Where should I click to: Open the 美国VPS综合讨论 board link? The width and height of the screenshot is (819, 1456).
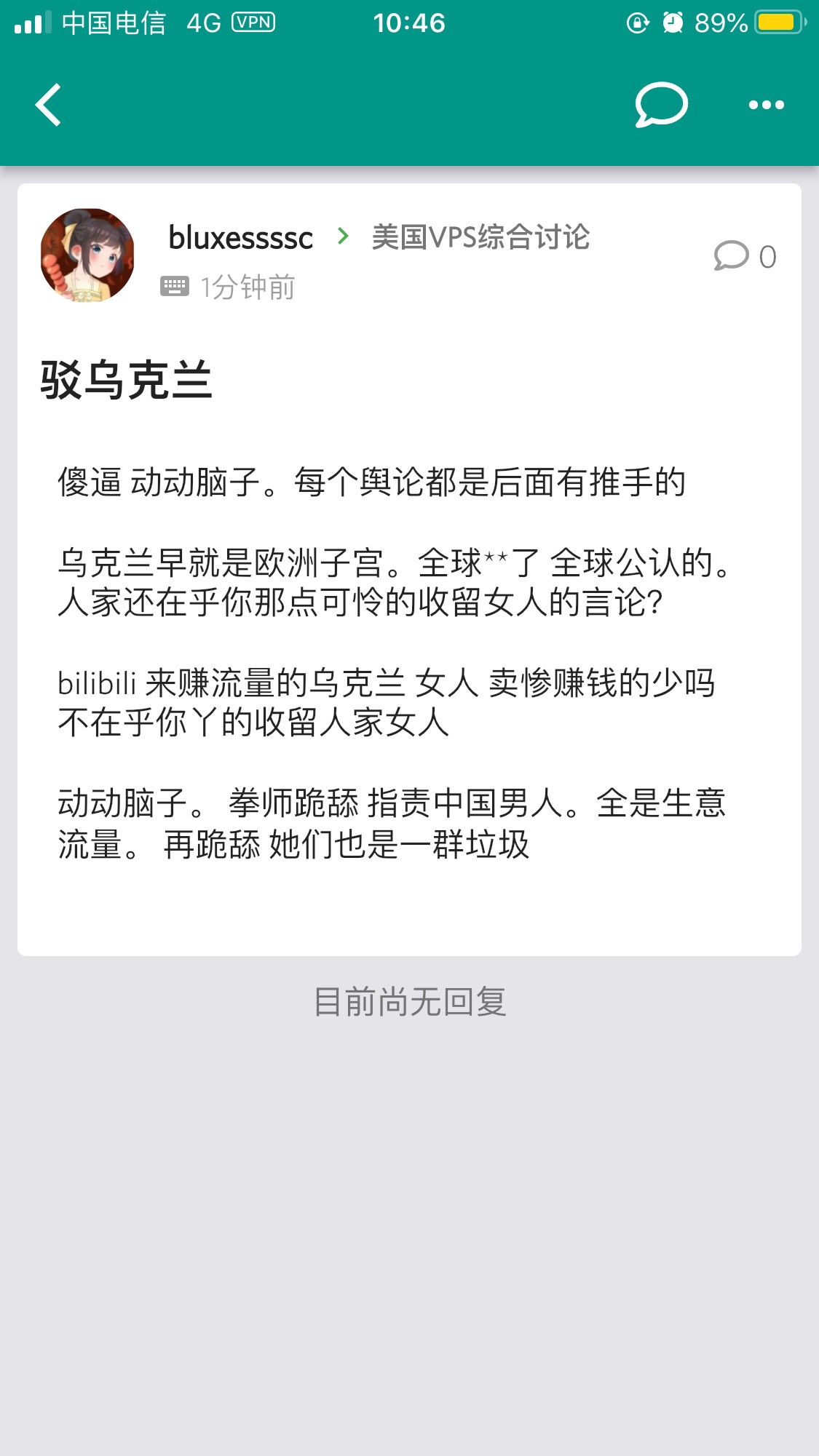(x=480, y=237)
